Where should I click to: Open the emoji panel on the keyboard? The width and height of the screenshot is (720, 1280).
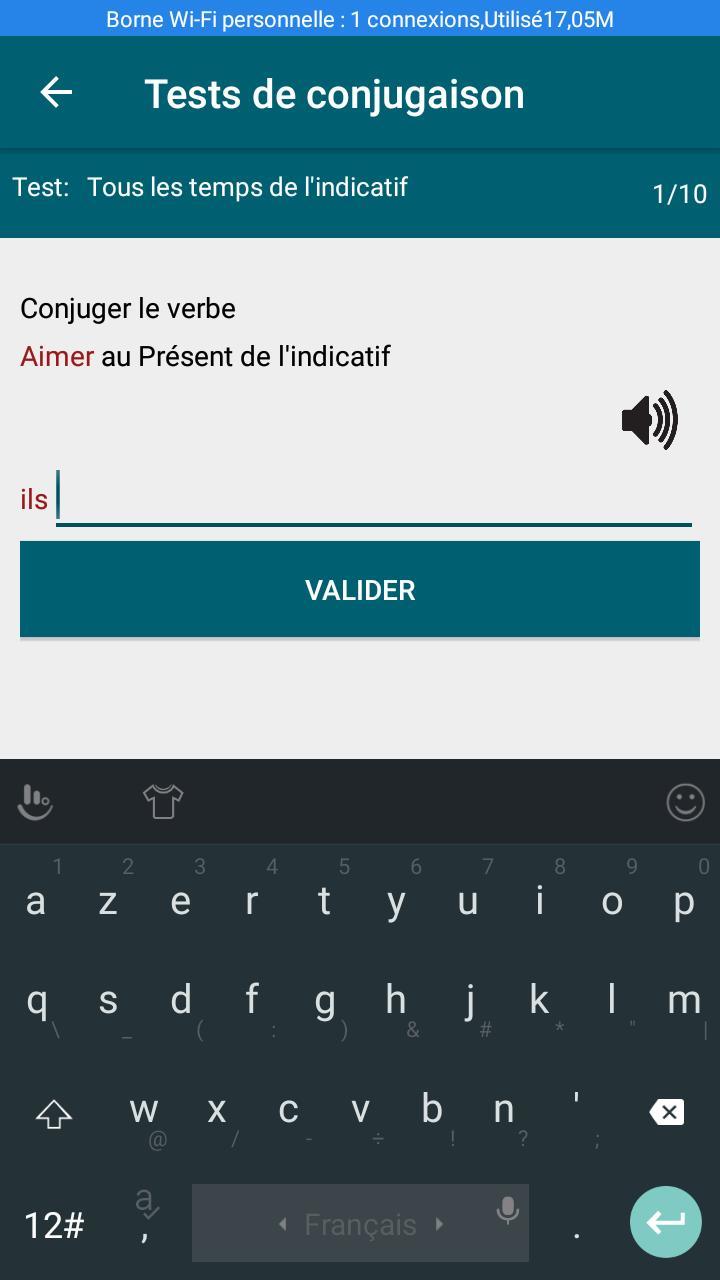(685, 801)
